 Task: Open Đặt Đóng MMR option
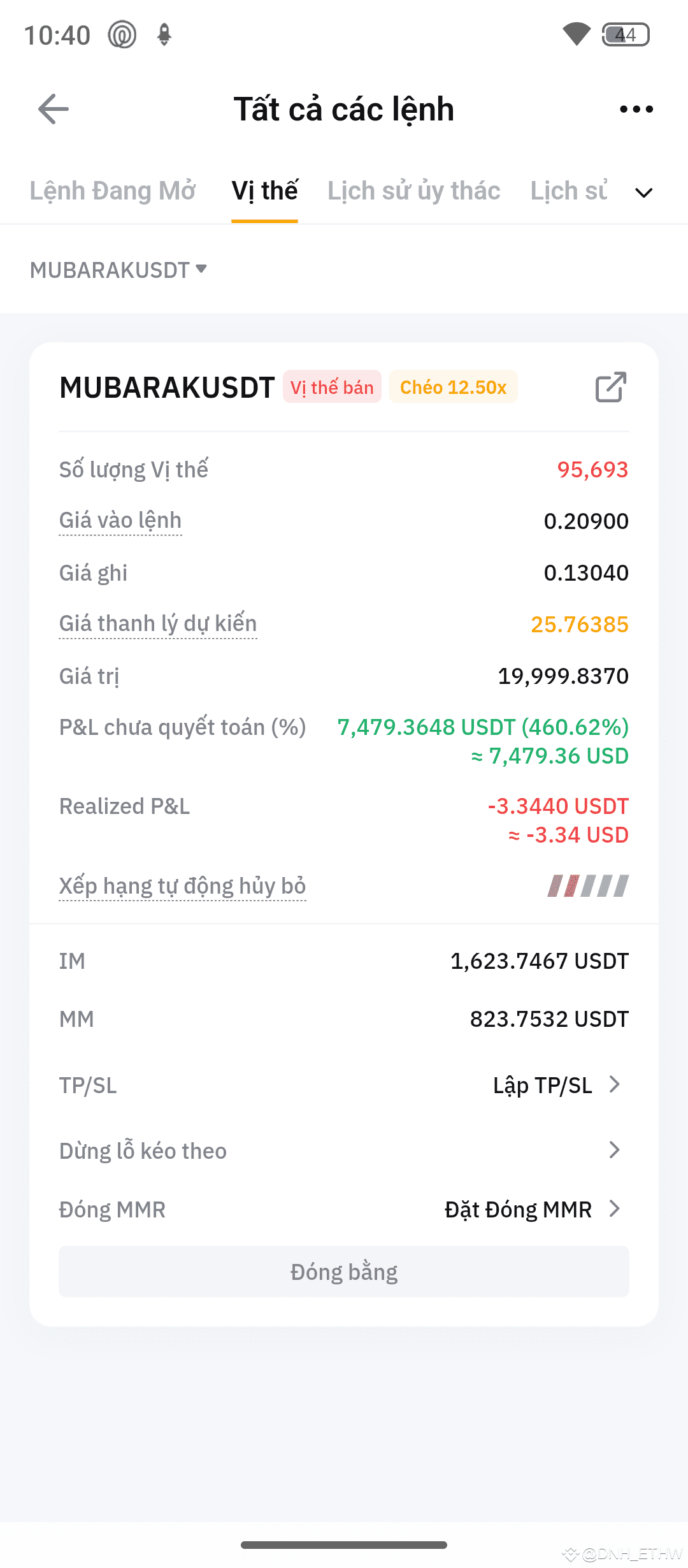533,1209
